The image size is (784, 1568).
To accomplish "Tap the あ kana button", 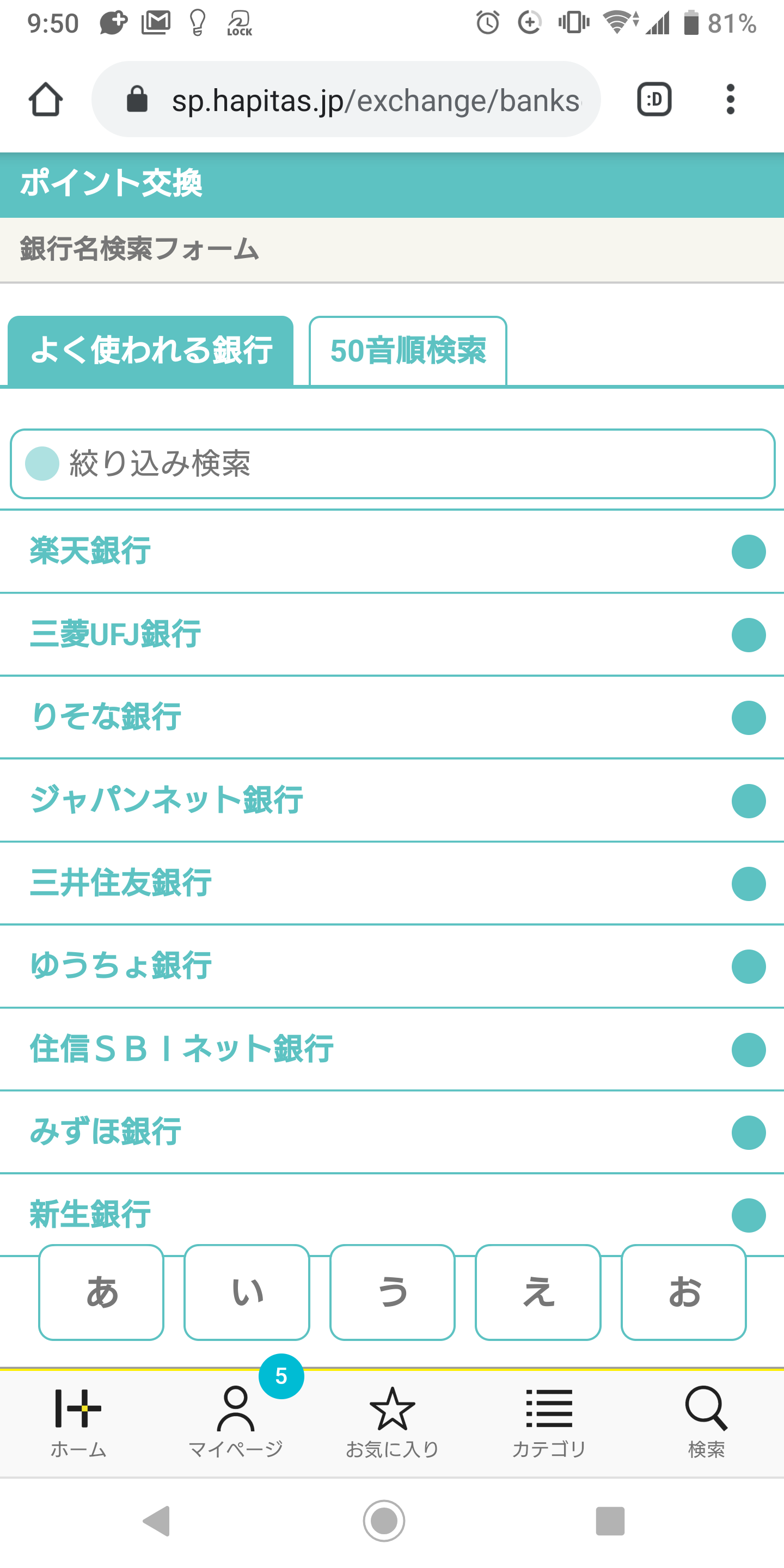I will click(101, 1293).
